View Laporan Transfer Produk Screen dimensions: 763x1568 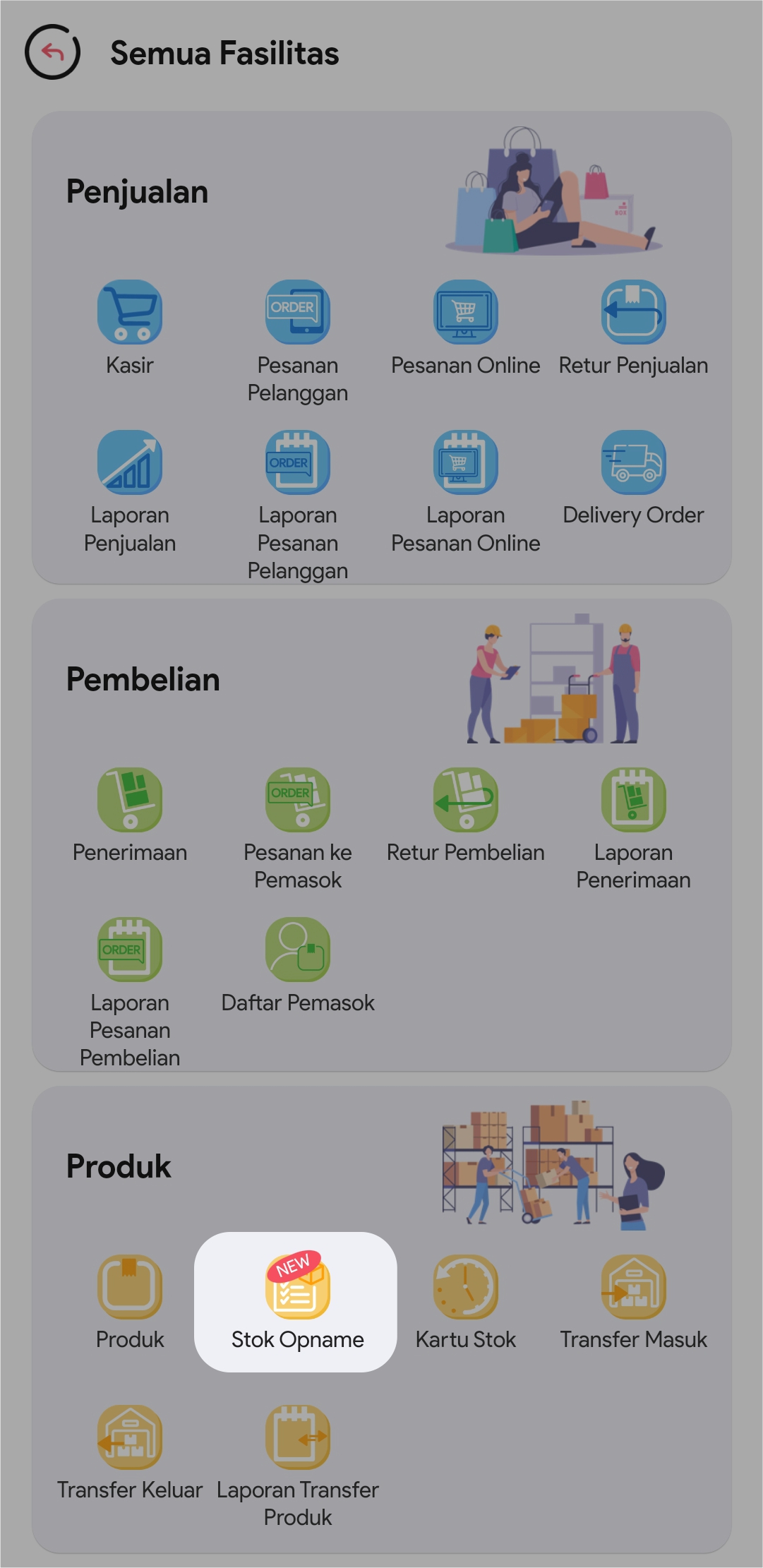click(297, 1437)
